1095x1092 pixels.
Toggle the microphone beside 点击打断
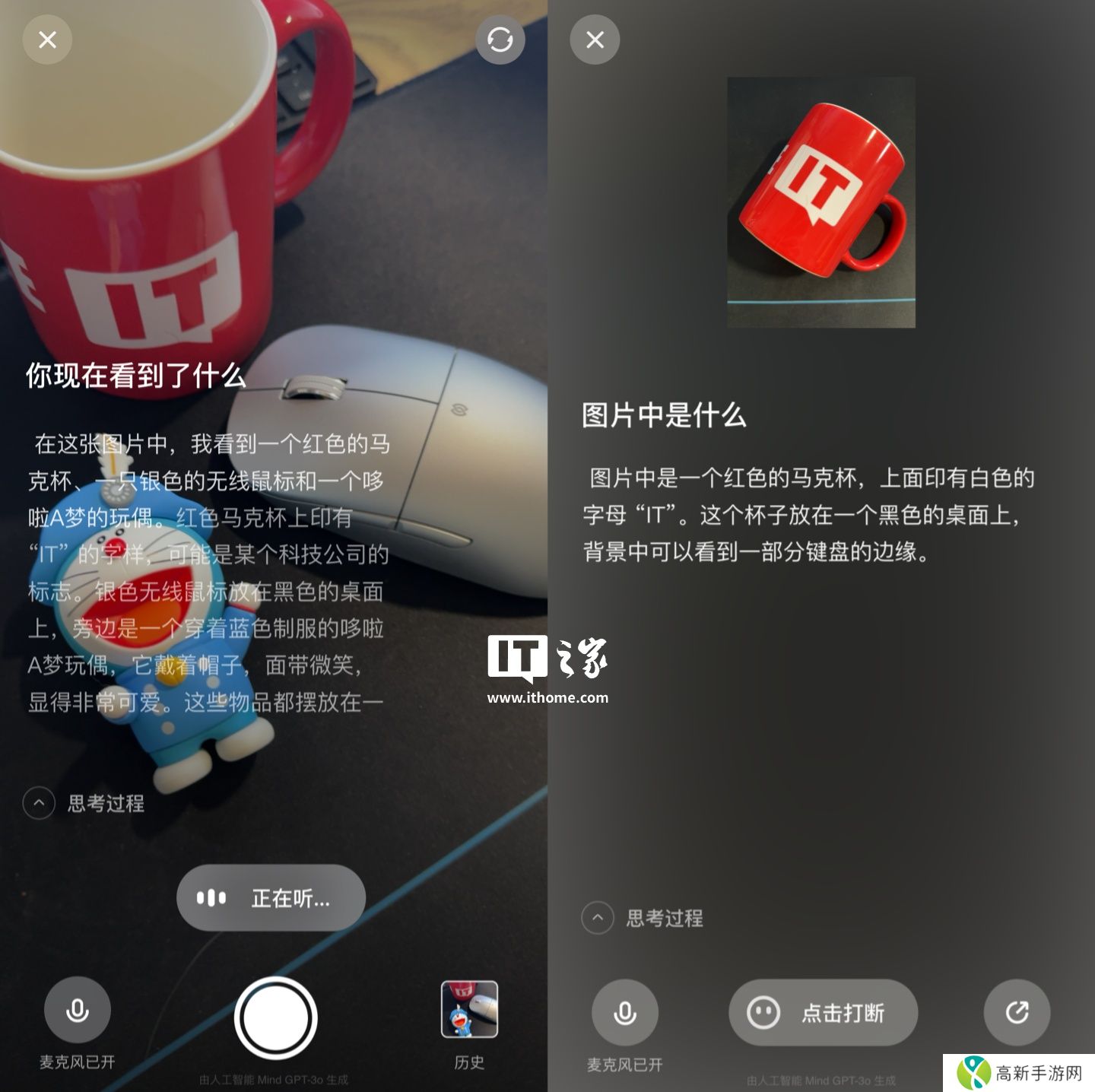624,1012
